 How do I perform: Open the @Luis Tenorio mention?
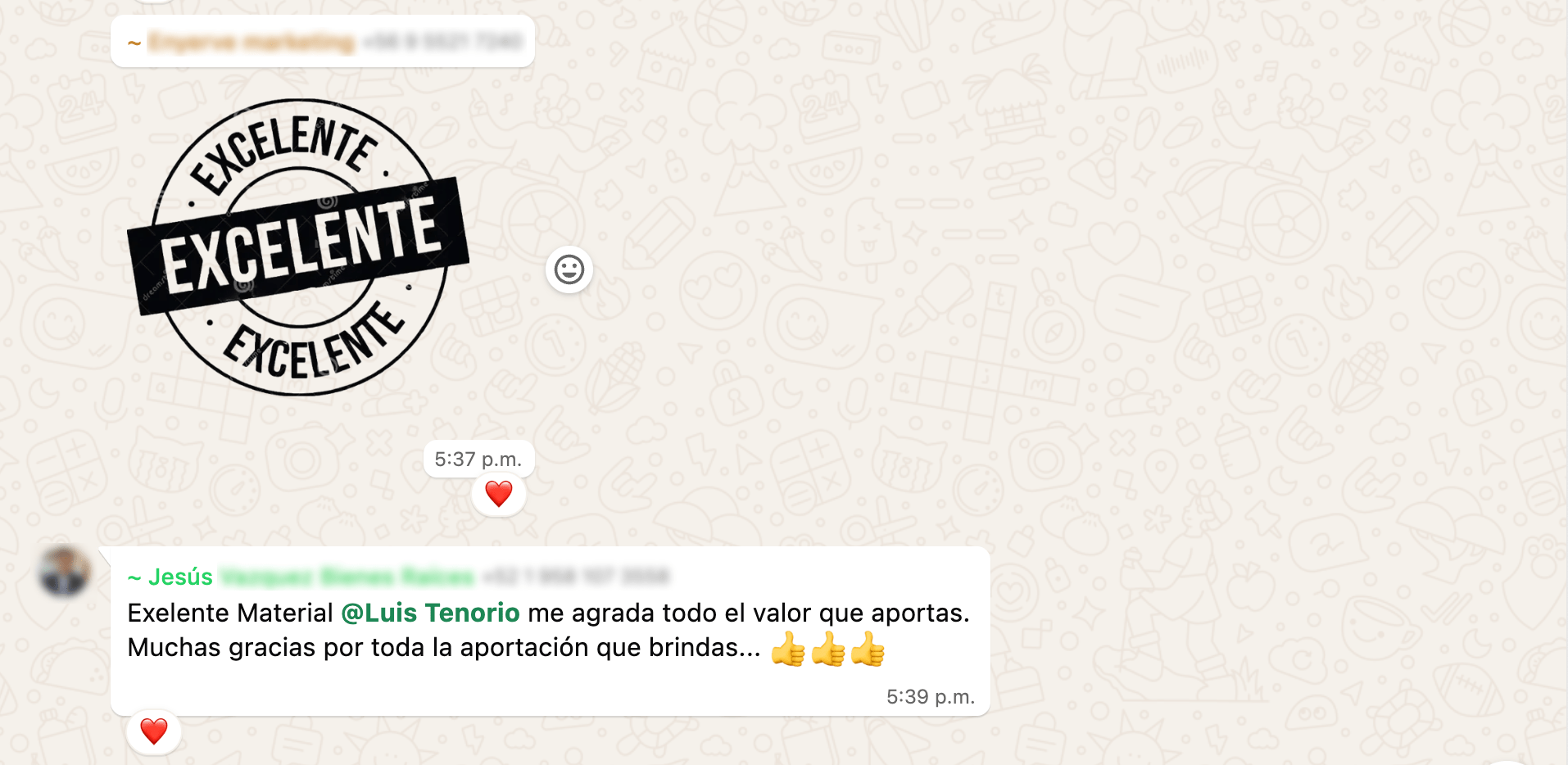[x=430, y=613]
